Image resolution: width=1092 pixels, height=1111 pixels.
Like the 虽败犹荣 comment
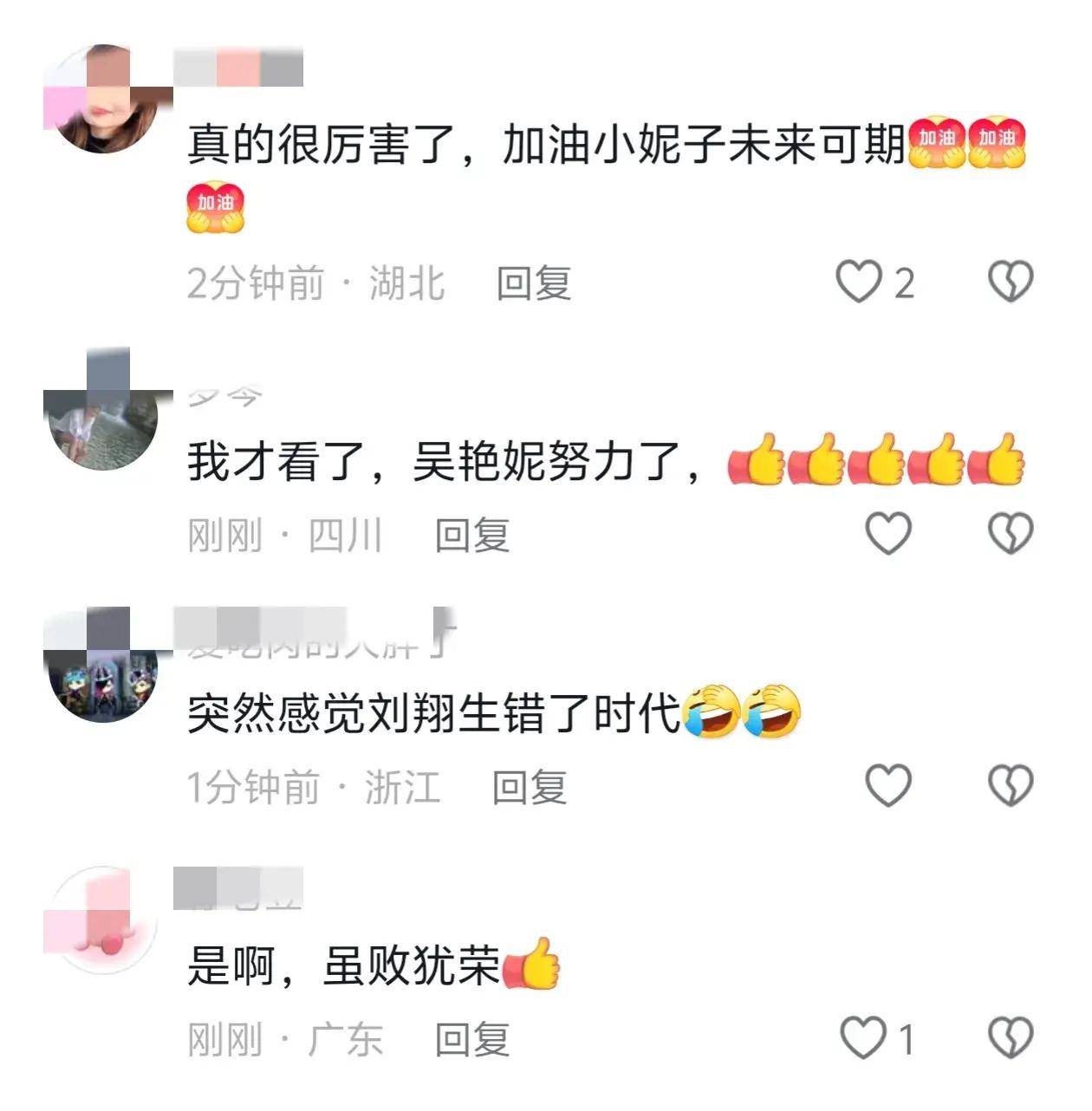click(x=863, y=1038)
